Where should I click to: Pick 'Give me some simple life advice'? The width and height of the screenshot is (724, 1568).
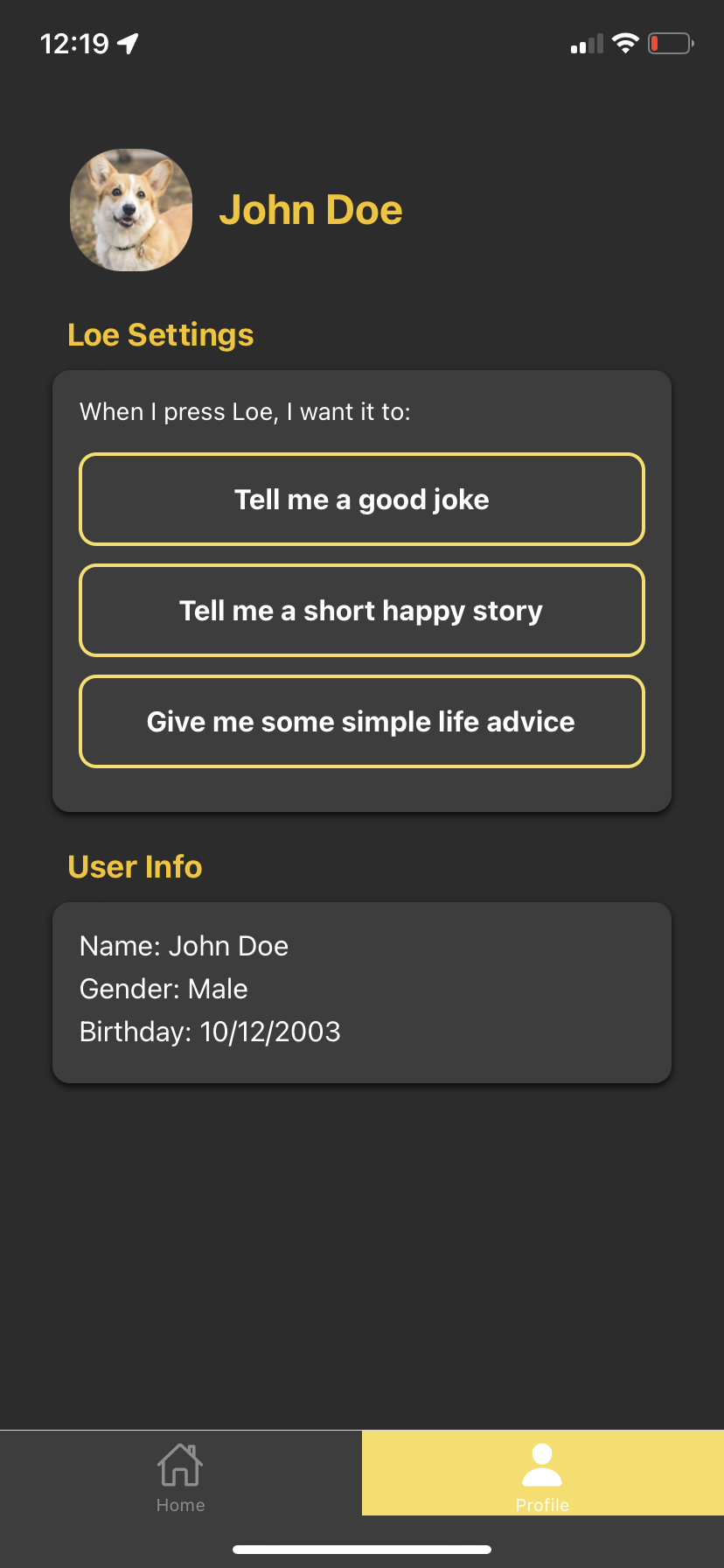[362, 722]
